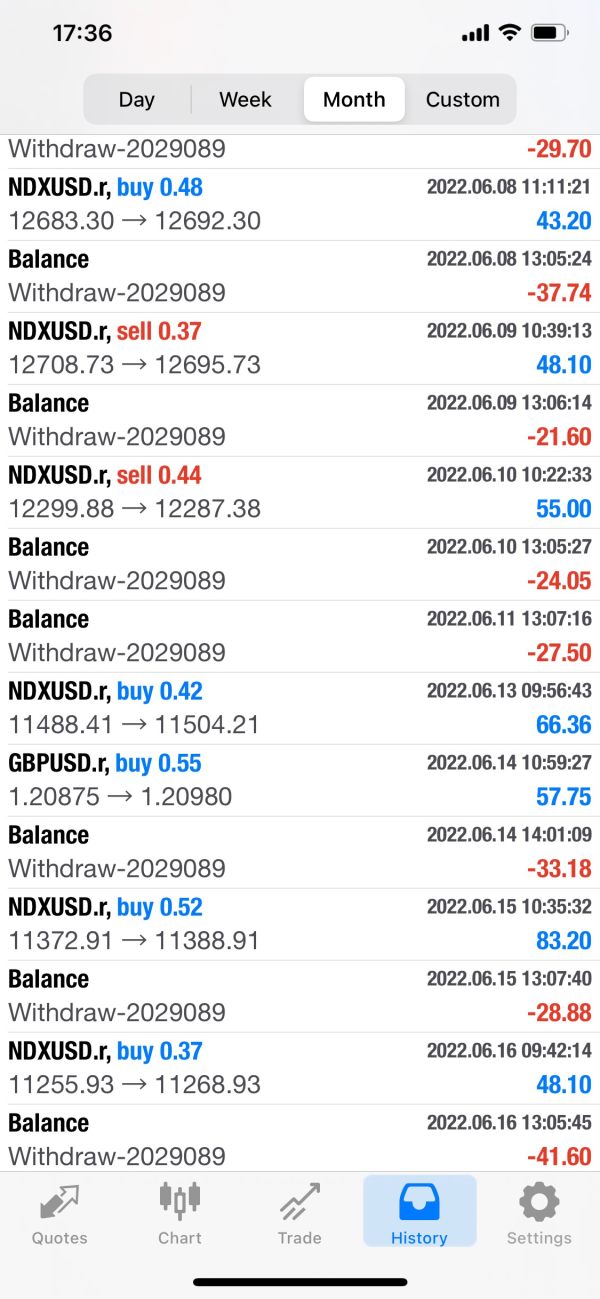Image resolution: width=600 pixels, height=1299 pixels.
Task: Switch to the Trade tab
Action: 300,1213
